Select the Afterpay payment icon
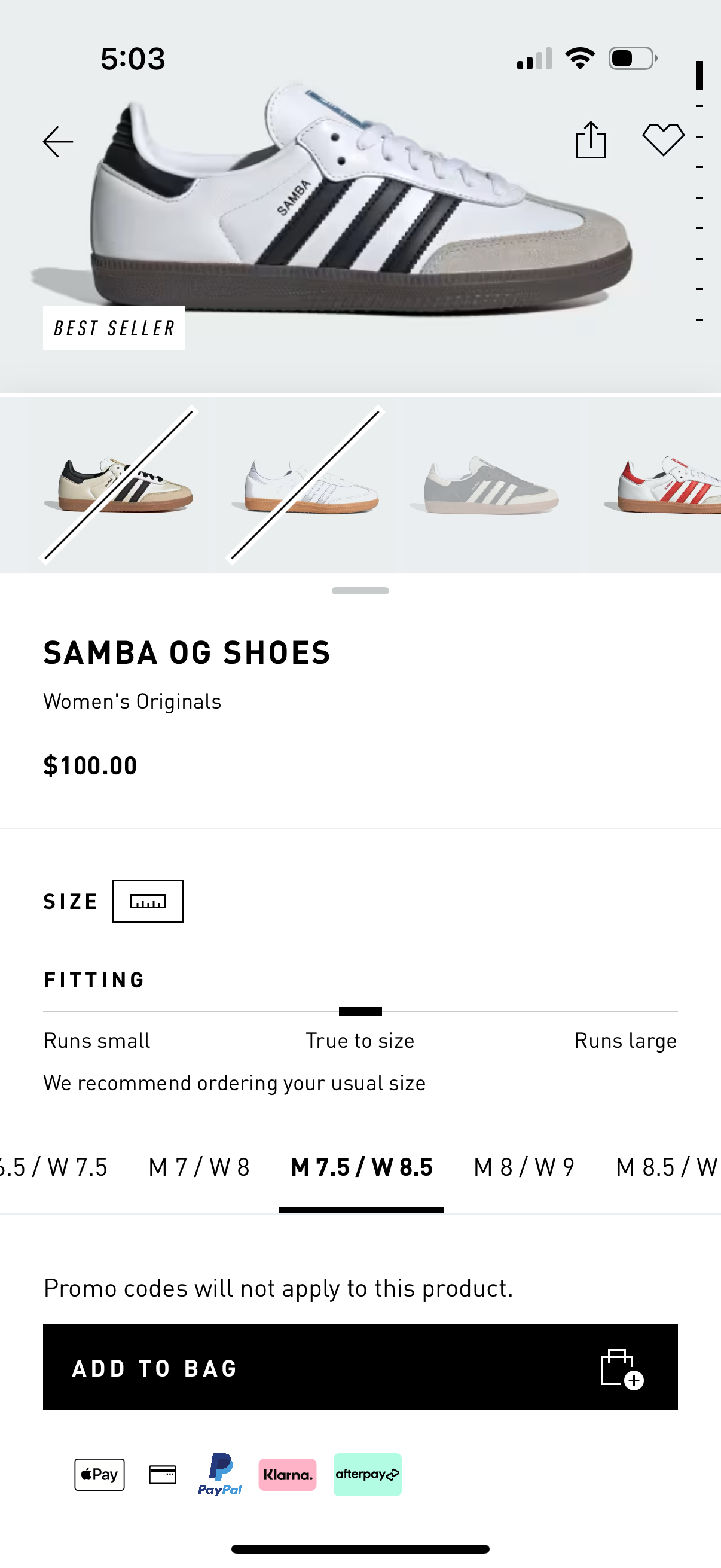Screen dimensions: 721x1568 tap(367, 1474)
